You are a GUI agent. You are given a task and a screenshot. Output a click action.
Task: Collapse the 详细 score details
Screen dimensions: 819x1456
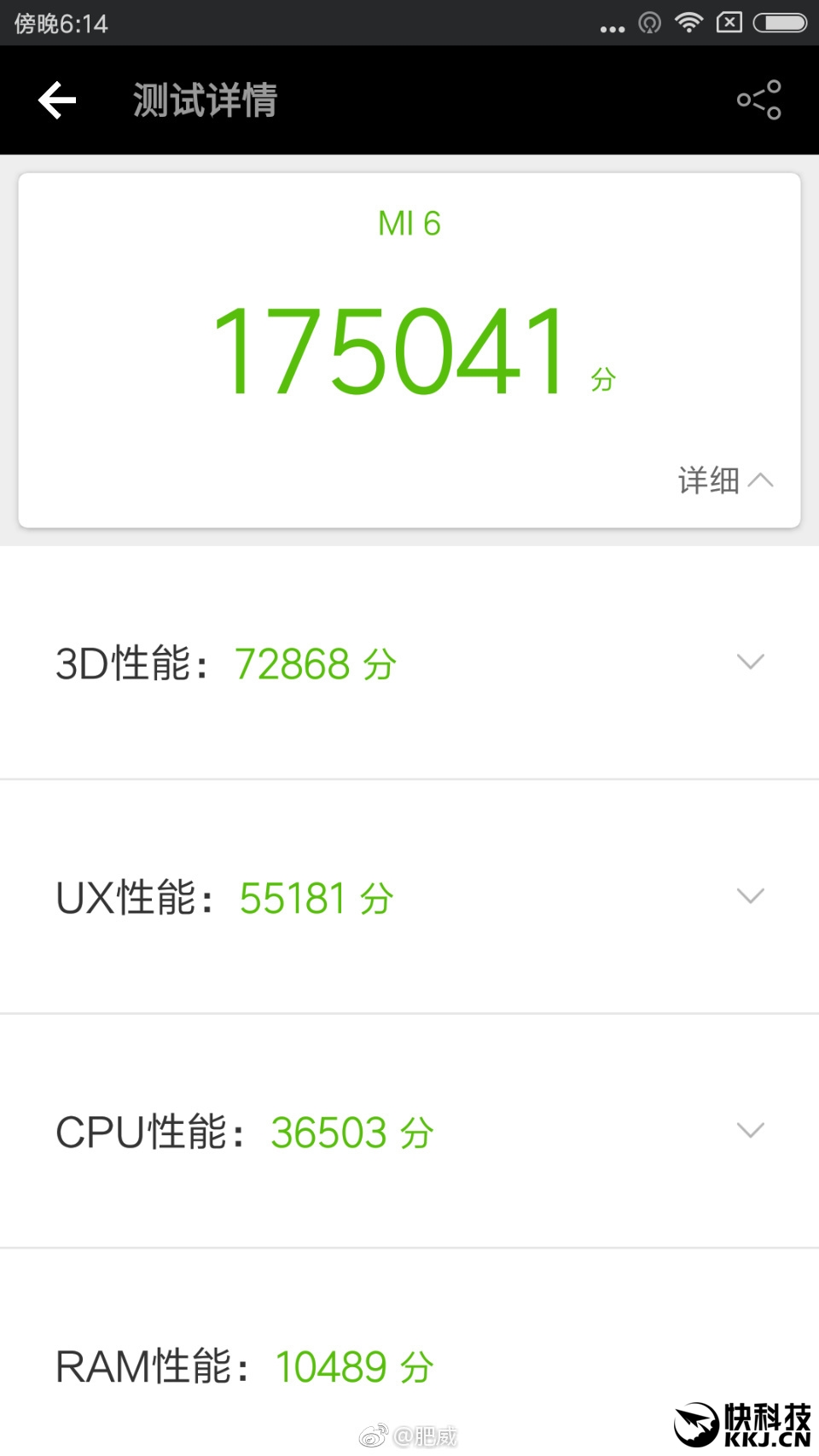pos(726,480)
